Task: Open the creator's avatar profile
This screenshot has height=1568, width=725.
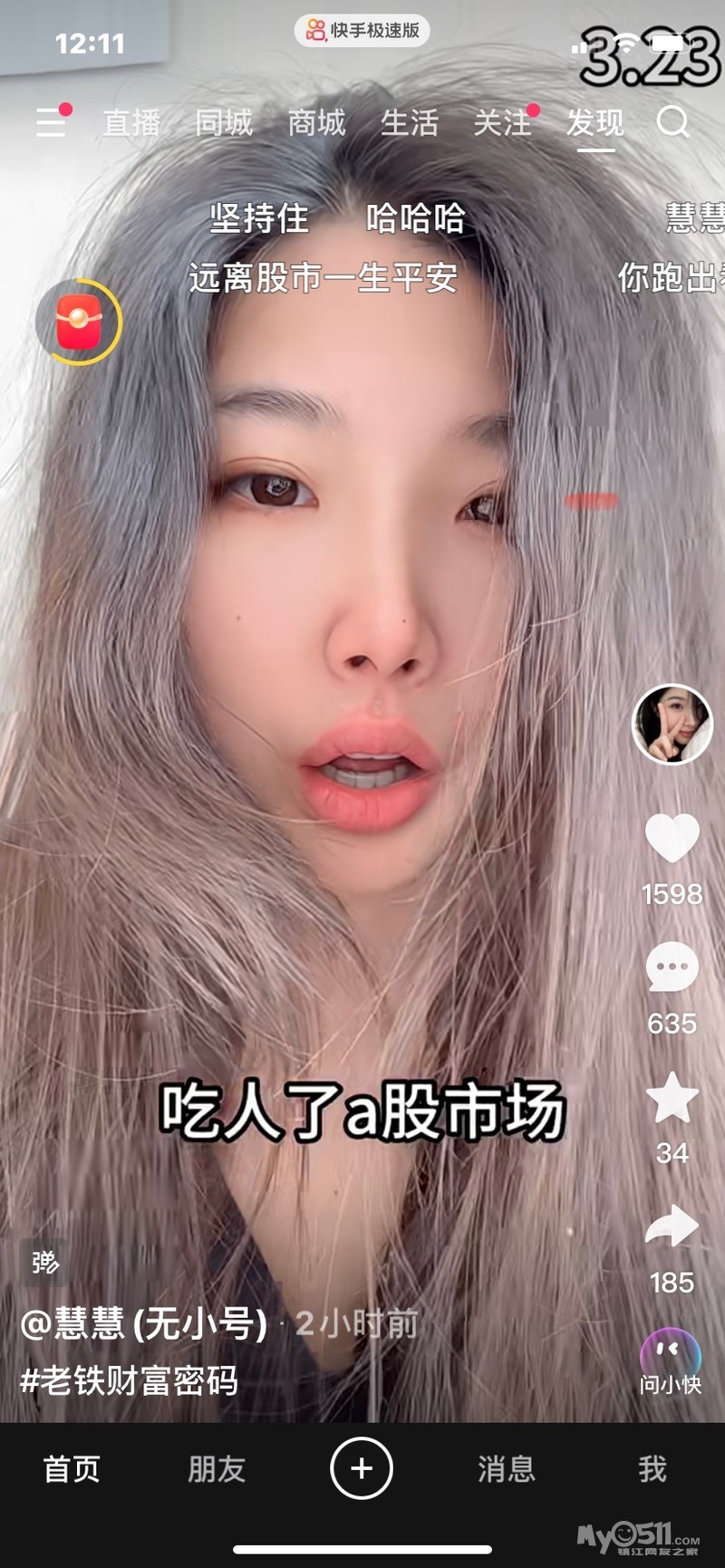Action: point(672,724)
